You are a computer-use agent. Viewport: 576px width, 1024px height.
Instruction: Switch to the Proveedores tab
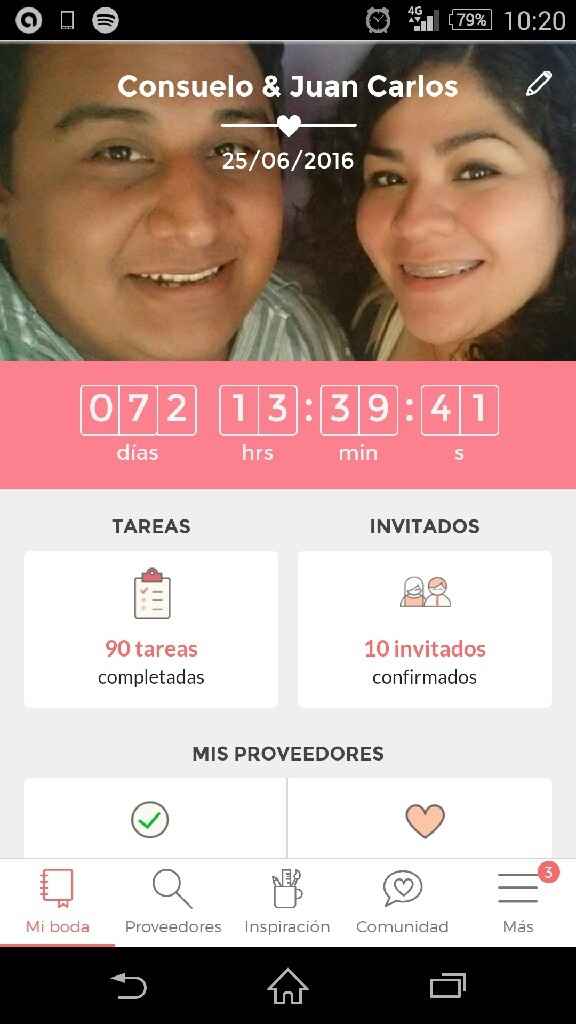(x=173, y=902)
